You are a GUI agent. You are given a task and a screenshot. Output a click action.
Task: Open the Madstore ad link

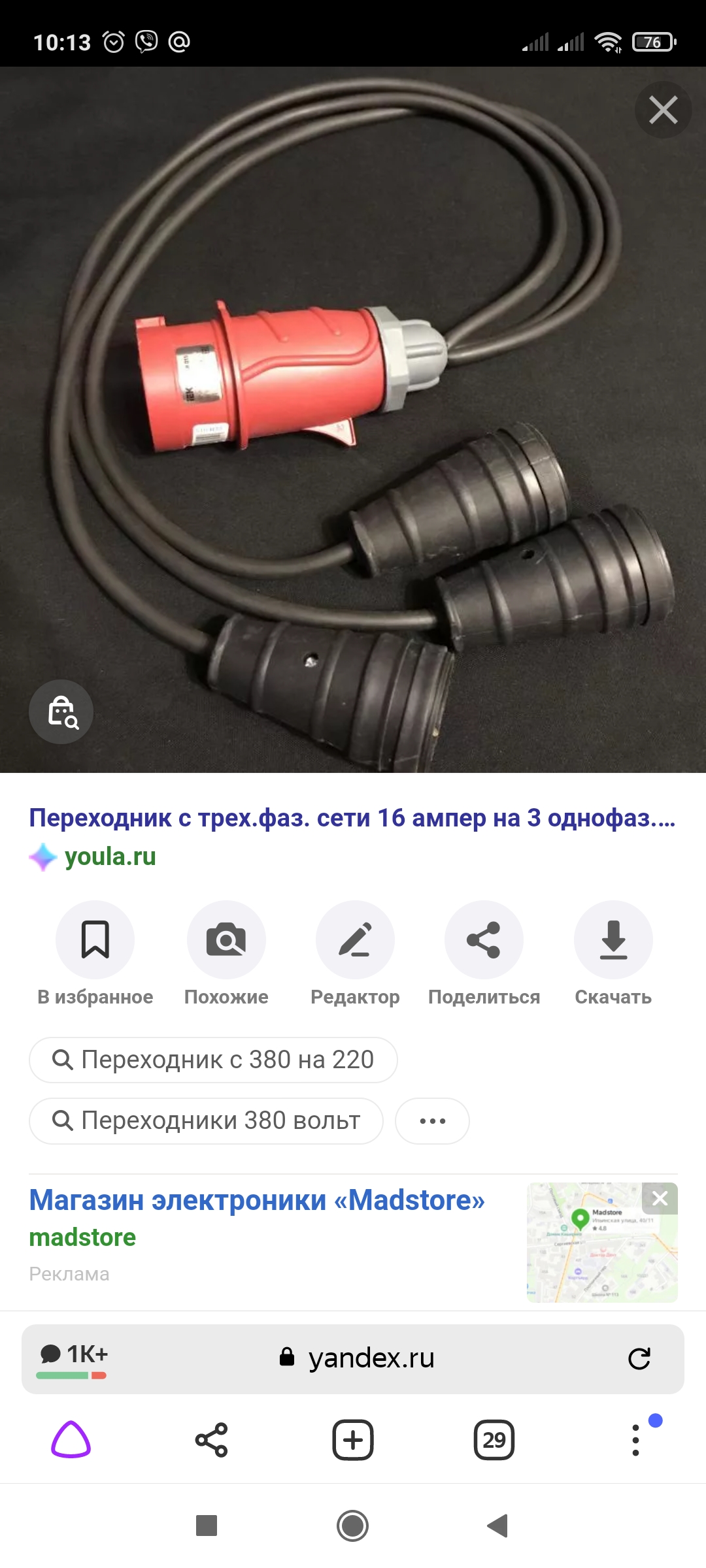point(257,1200)
